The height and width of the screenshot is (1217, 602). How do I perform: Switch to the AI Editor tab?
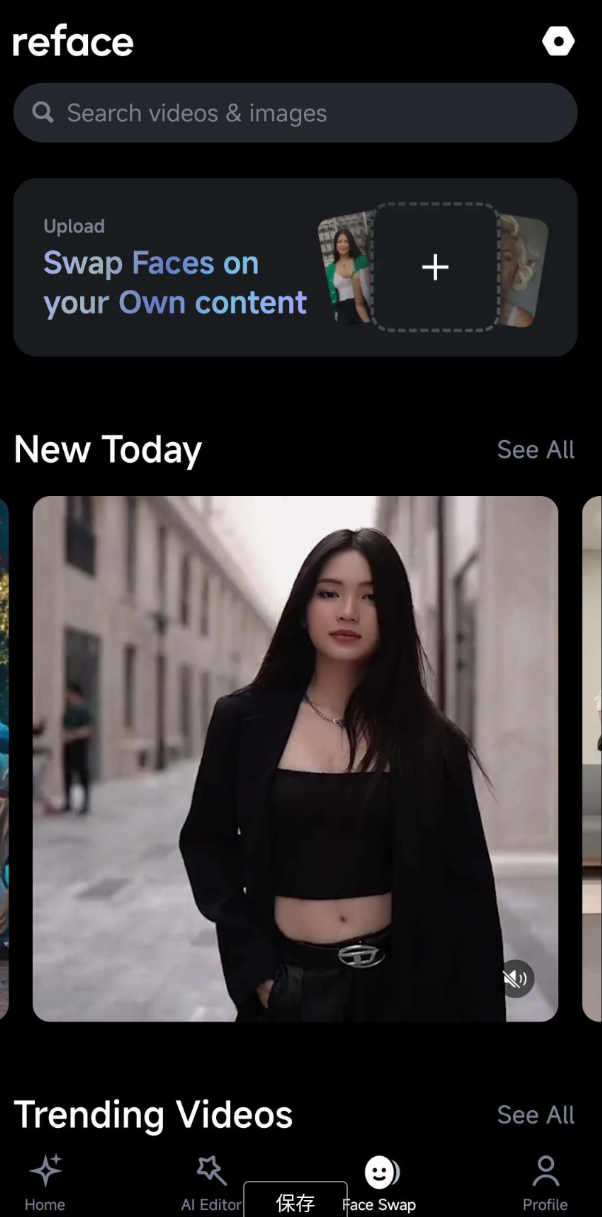[x=211, y=1182]
